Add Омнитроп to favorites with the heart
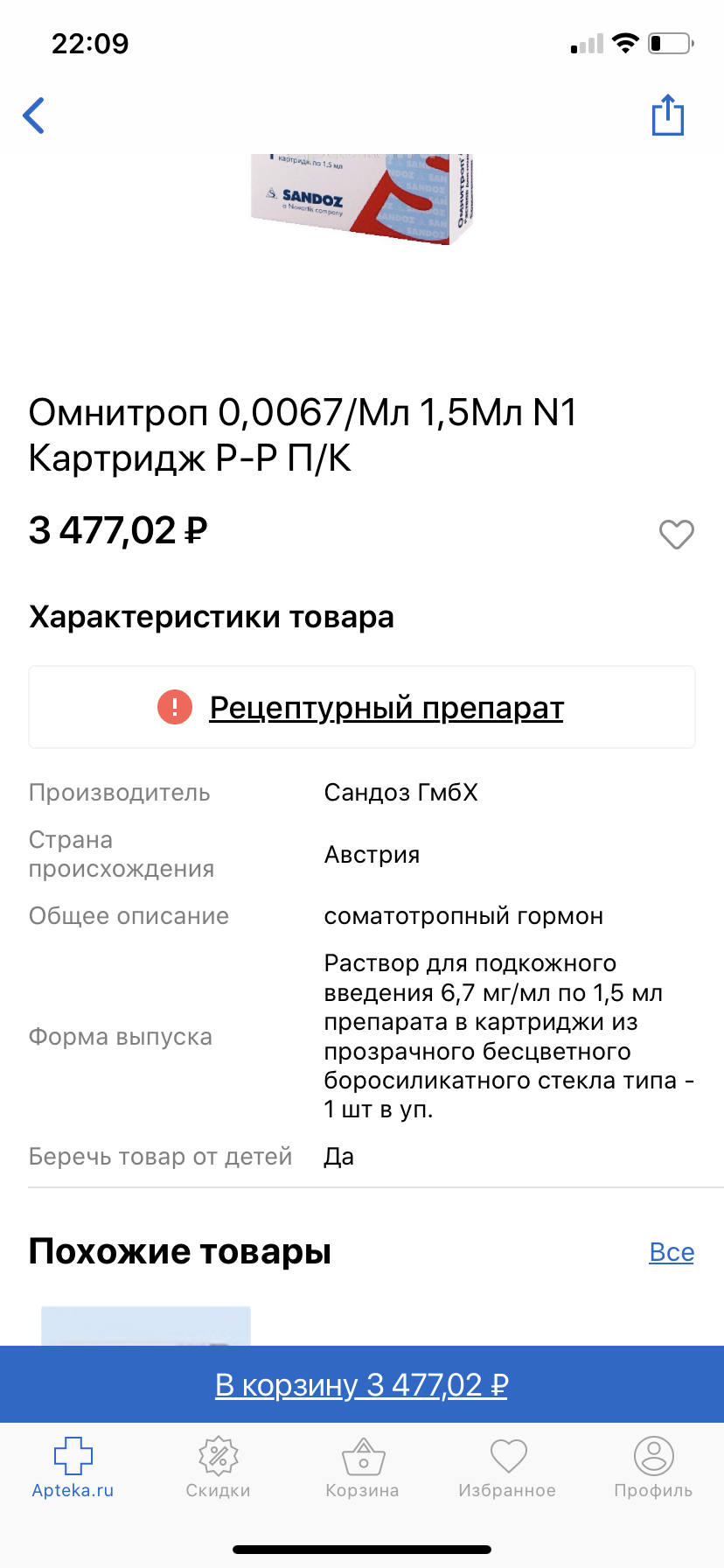 [x=676, y=534]
